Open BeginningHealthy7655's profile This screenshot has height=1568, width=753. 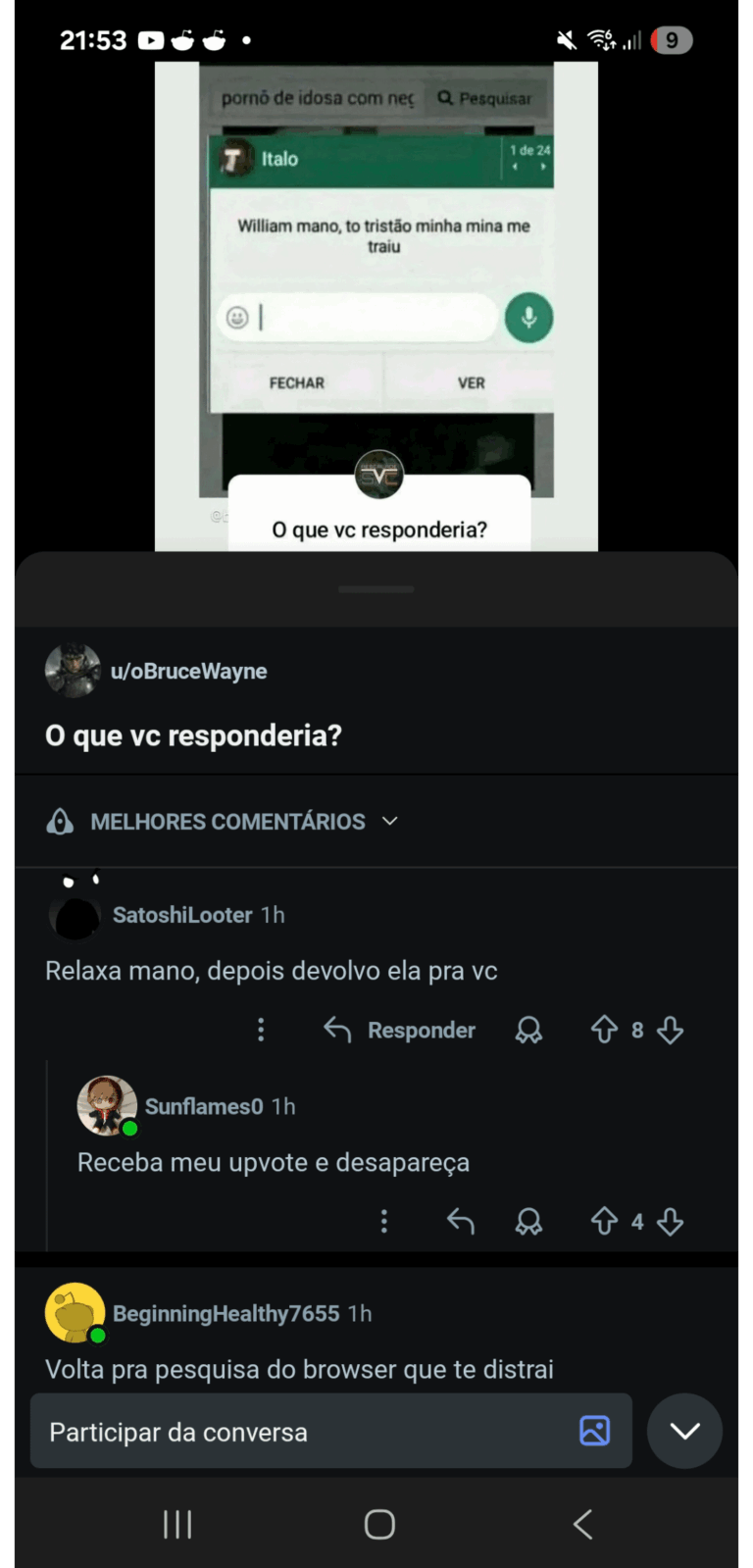(226, 1313)
